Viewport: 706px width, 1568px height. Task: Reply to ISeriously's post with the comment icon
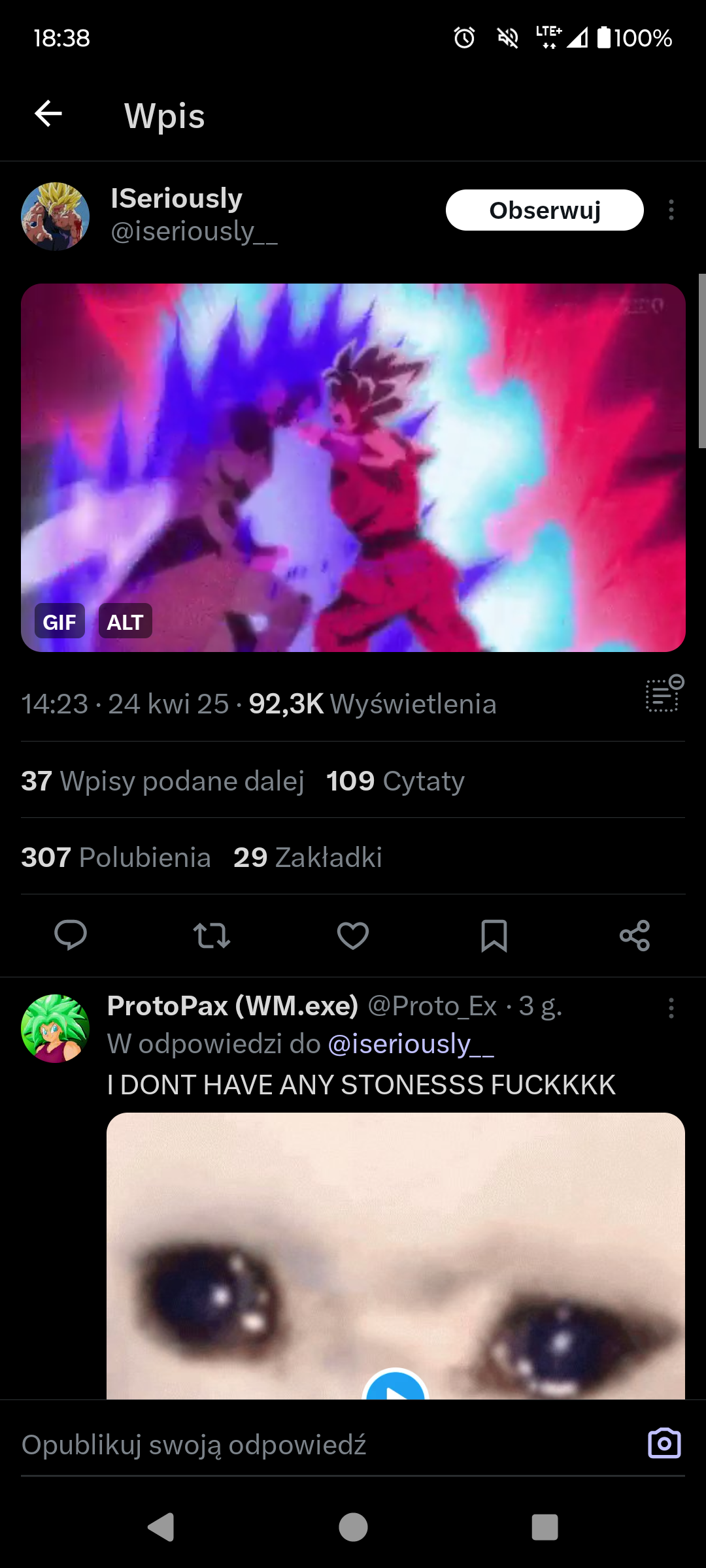(x=71, y=935)
